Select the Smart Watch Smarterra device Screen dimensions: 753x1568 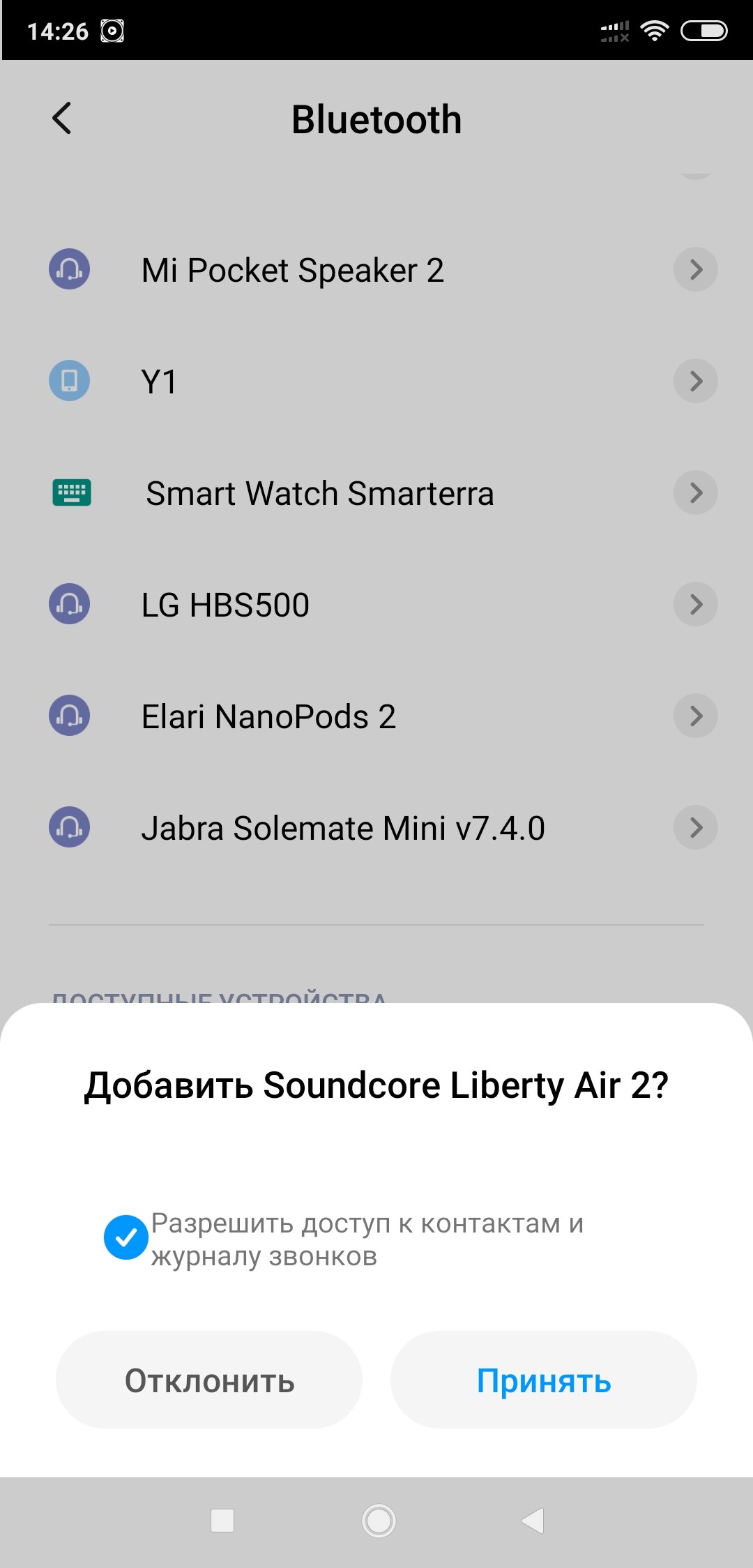(x=376, y=493)
